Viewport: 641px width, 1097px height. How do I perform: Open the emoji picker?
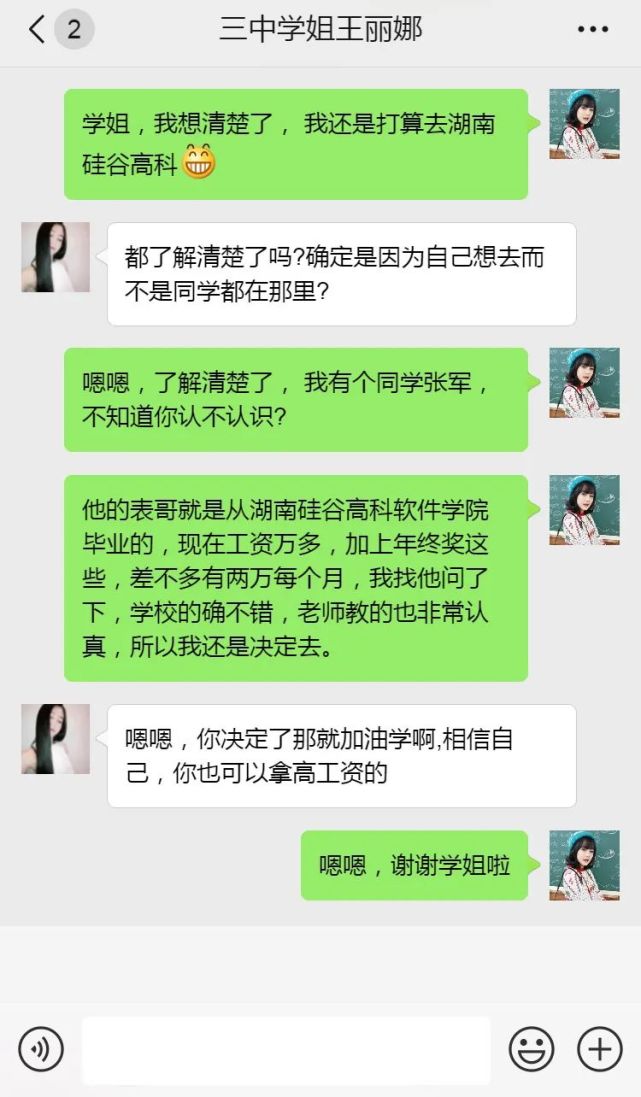coord(532,1049)
